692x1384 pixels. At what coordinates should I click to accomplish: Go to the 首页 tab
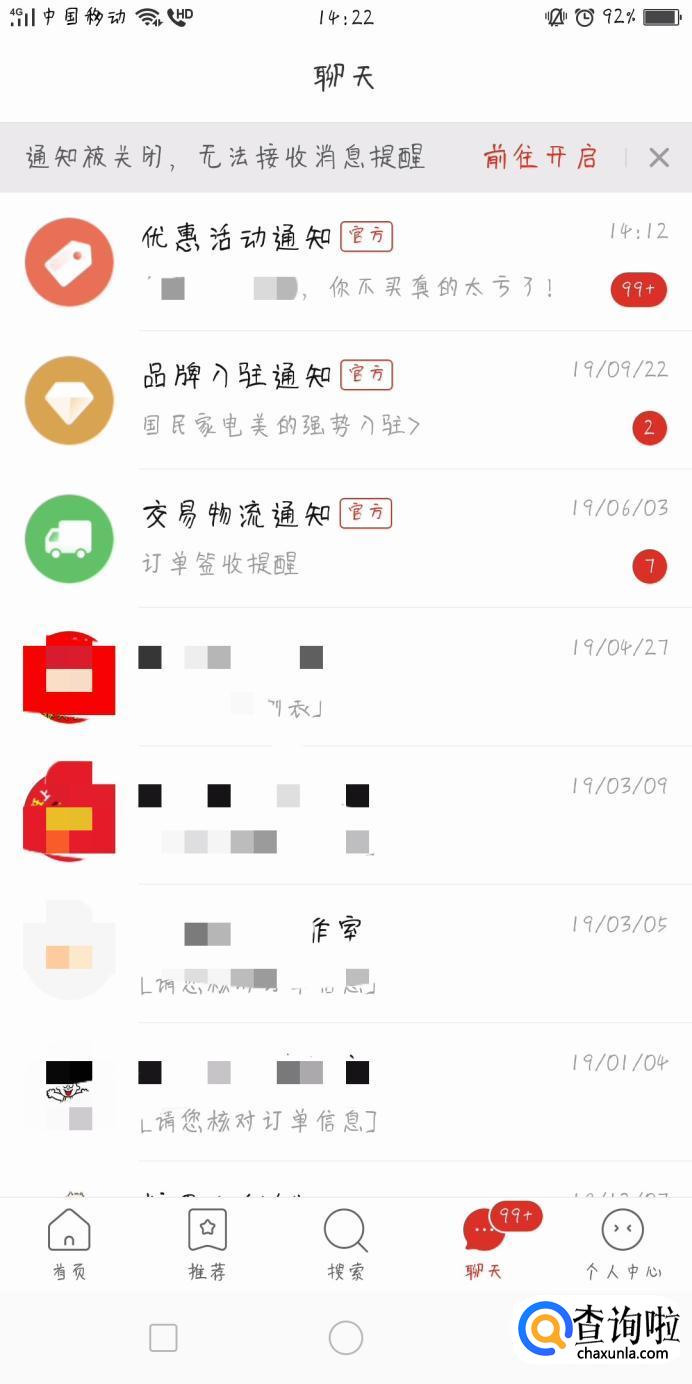pyautogui.click(x=69, y=1244)
